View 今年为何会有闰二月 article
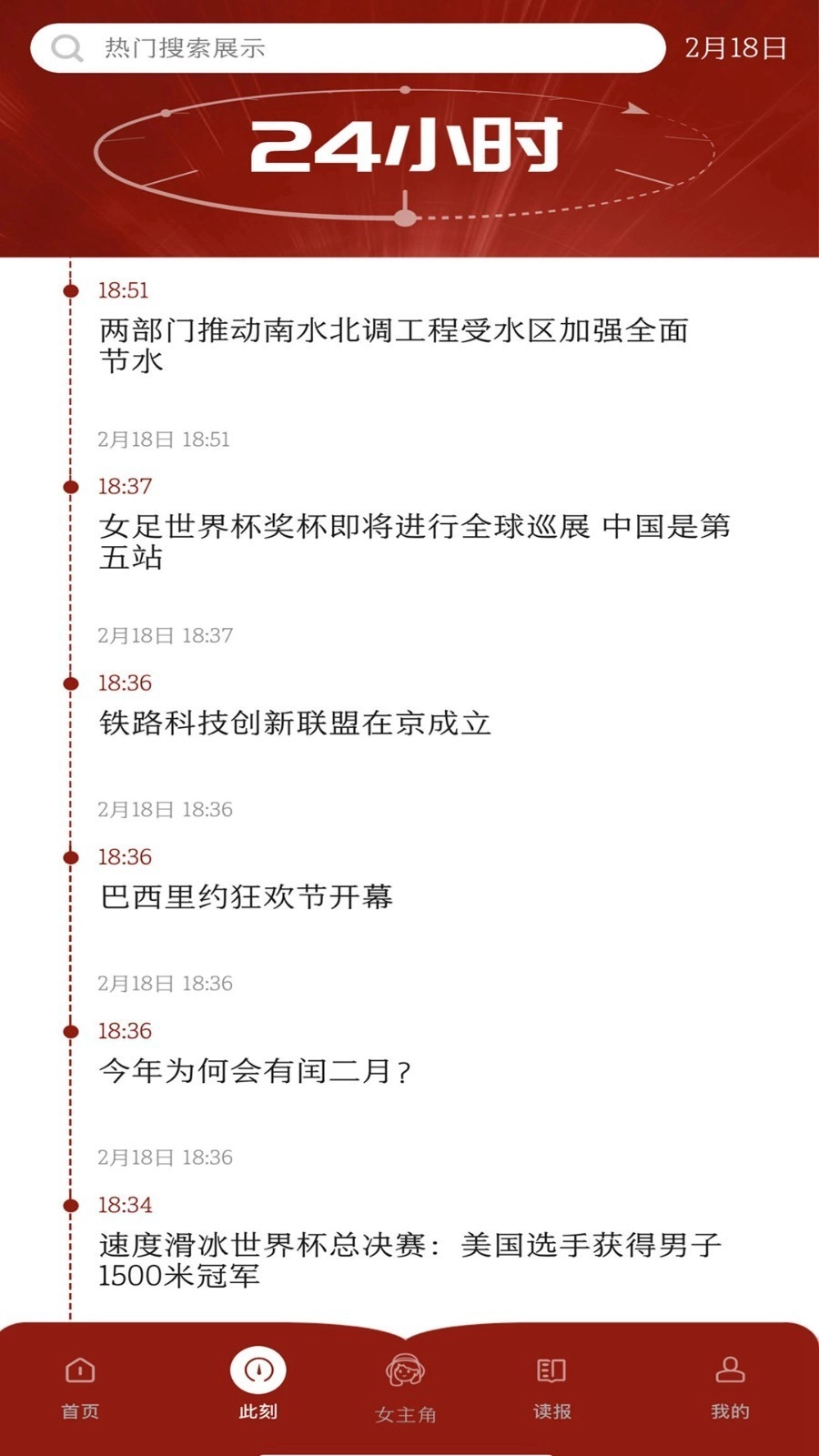 [255, 1071]
